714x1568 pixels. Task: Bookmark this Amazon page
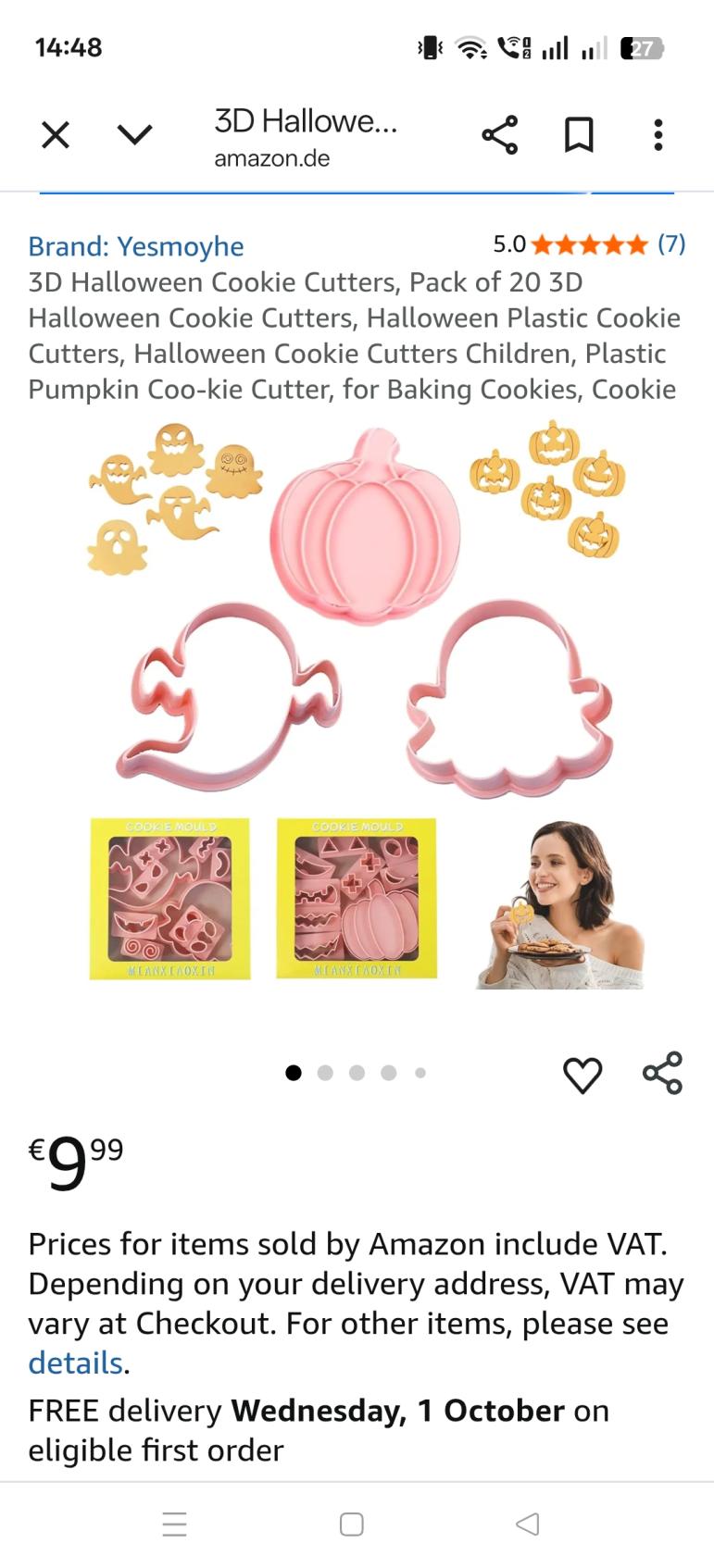[x=579, y=136]
